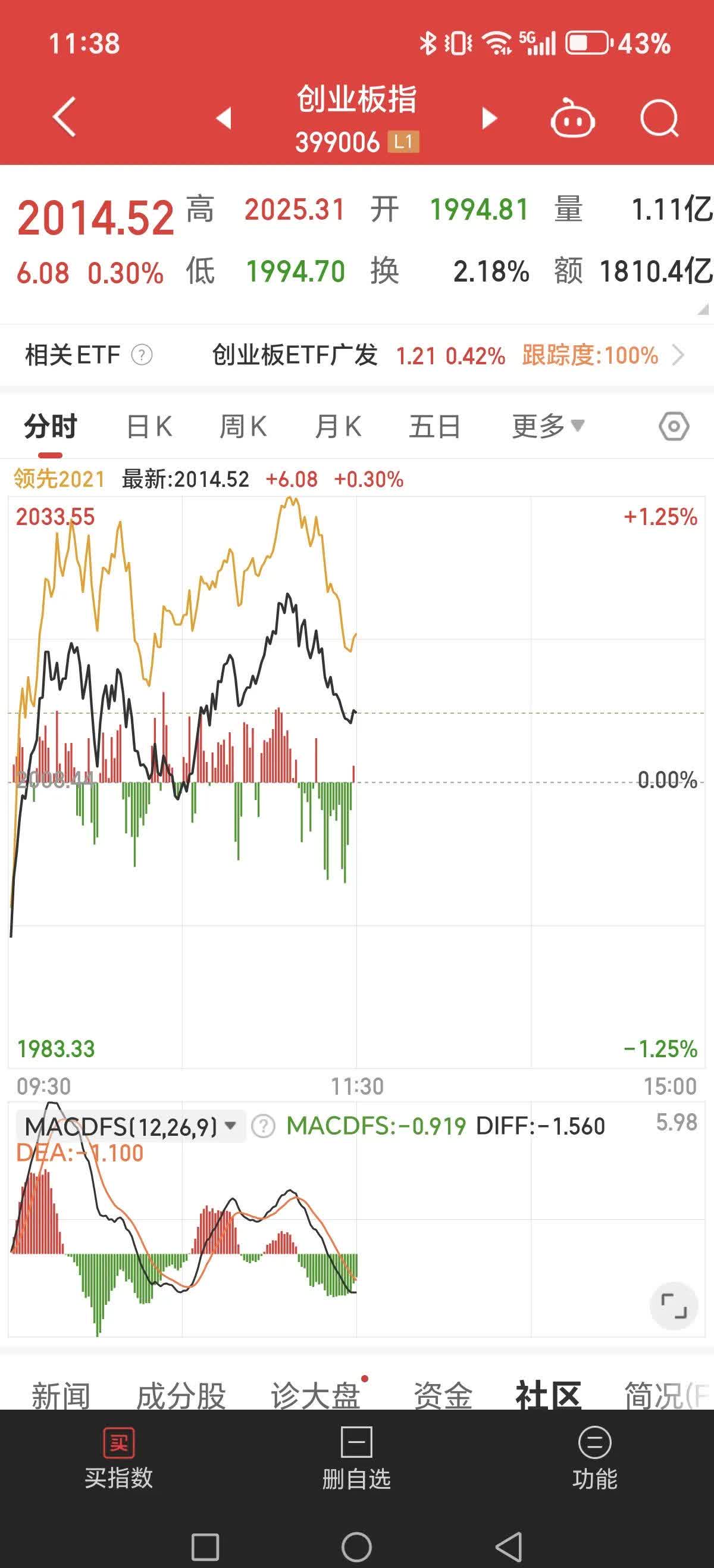Open the 更多 dropdown
Viewport: 714px width, 1568px height.
point(546,426)
